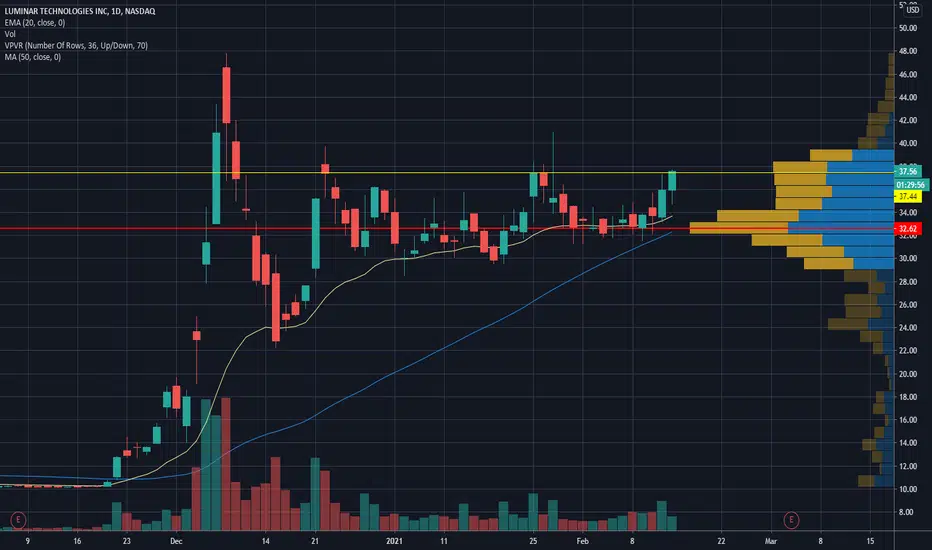This screenshot has height=550, width=932.
Task: Select the MA 50 indicator legend
Action: pyautogui.click(x=33, y=57)
